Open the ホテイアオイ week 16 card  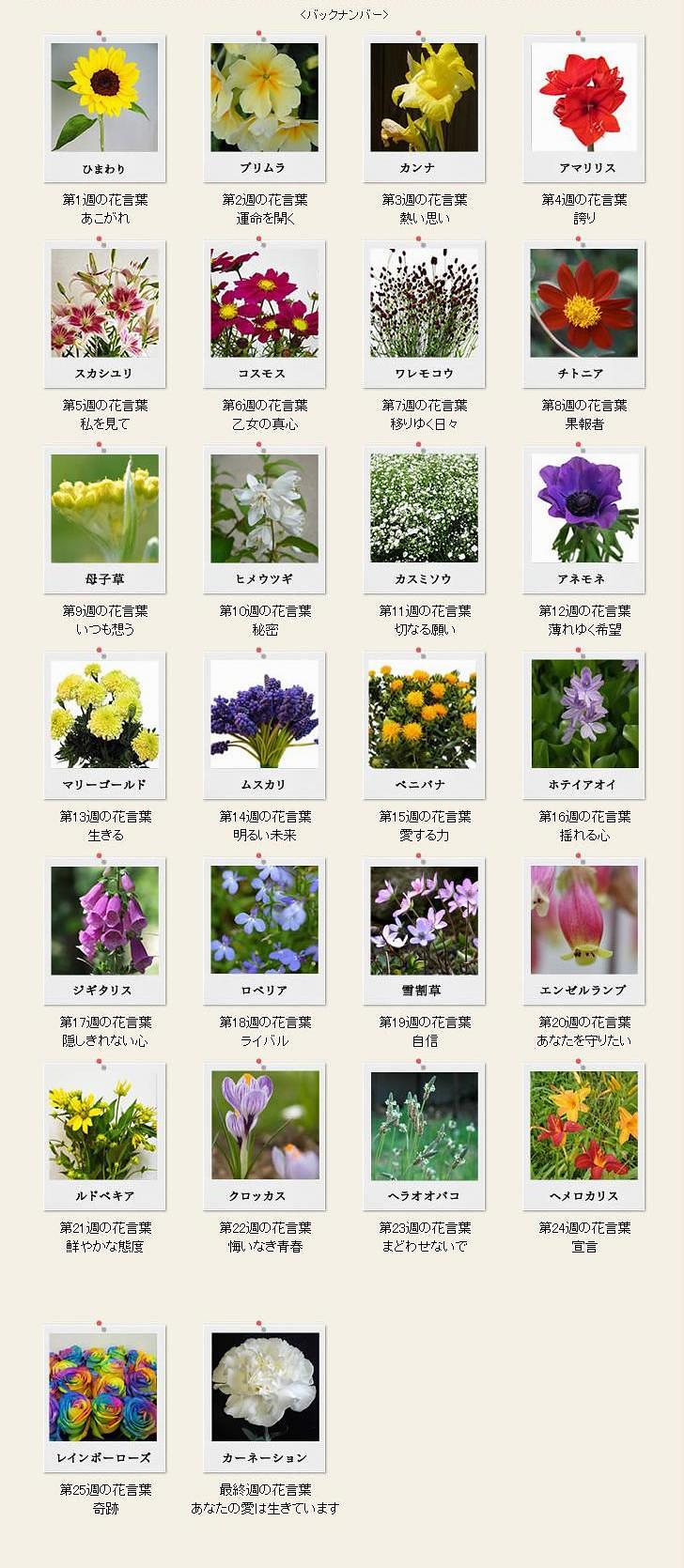583,725
